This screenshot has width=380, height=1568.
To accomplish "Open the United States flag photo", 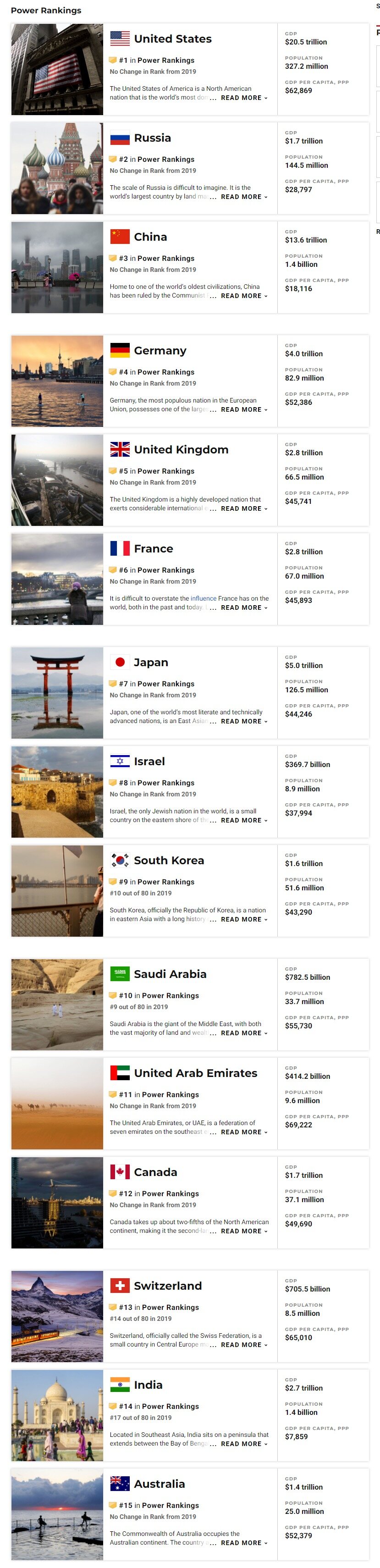I will click(57, 69).
